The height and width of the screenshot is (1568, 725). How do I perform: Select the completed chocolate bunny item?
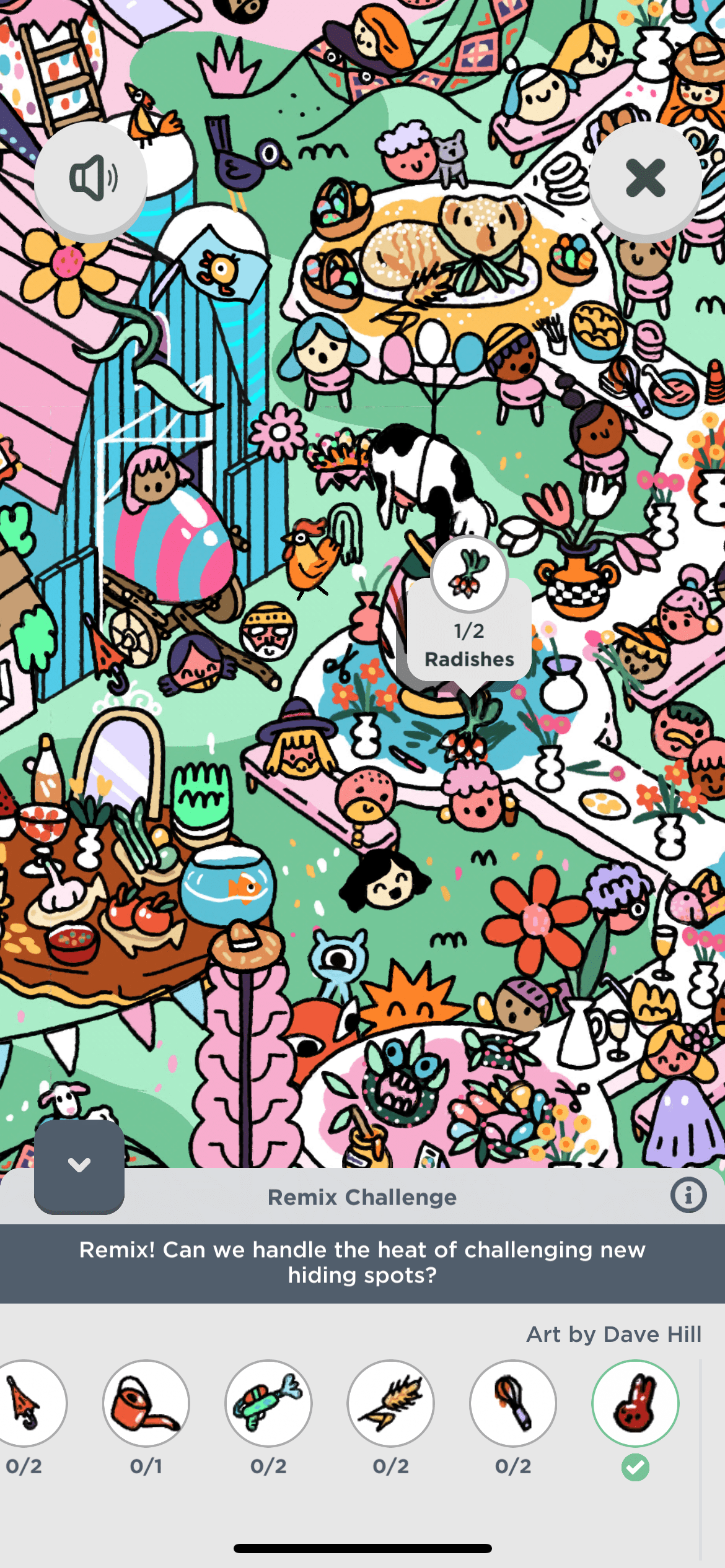(x=635, y=1403)
